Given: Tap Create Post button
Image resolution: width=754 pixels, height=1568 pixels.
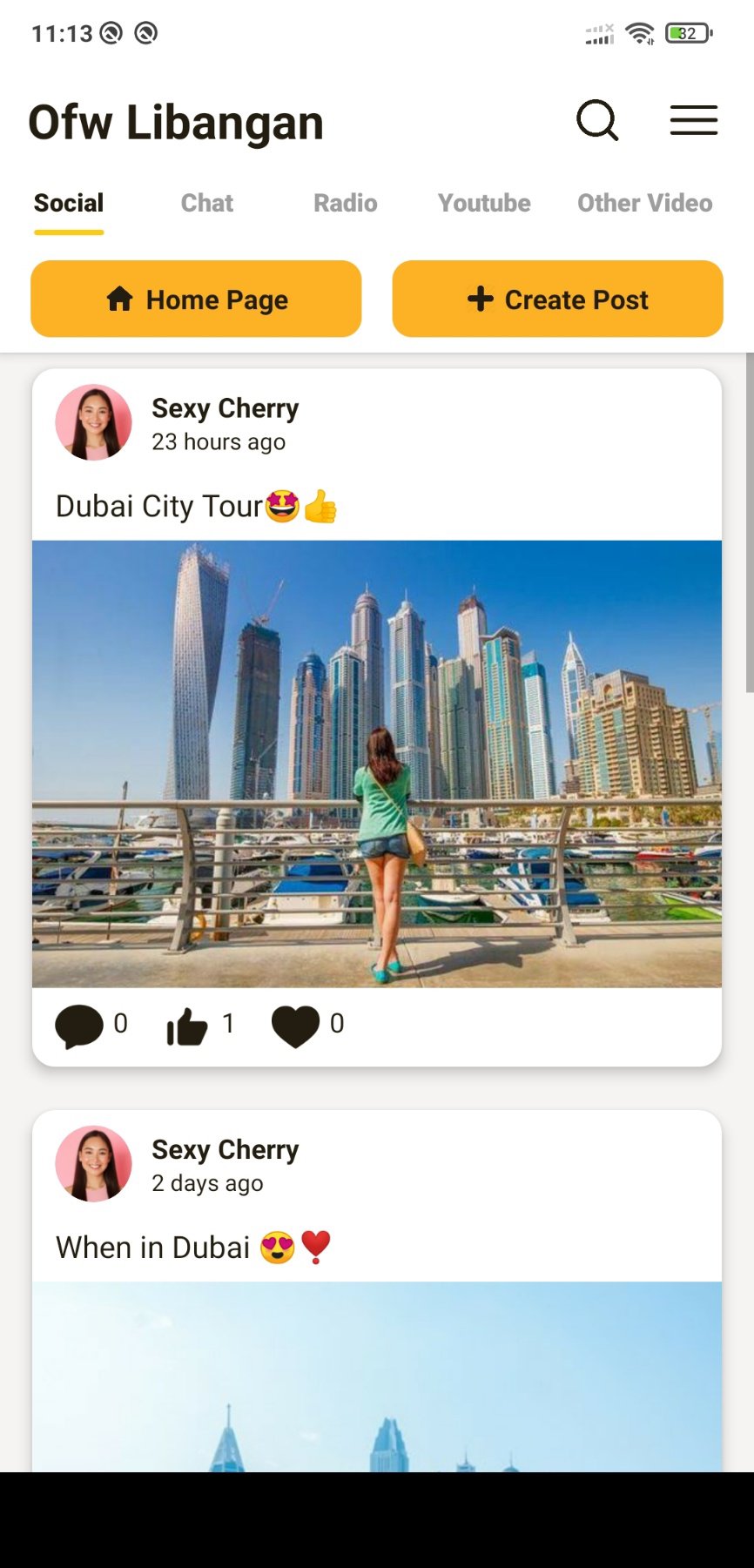Looking at the screenshot, I should click(557, 299).
